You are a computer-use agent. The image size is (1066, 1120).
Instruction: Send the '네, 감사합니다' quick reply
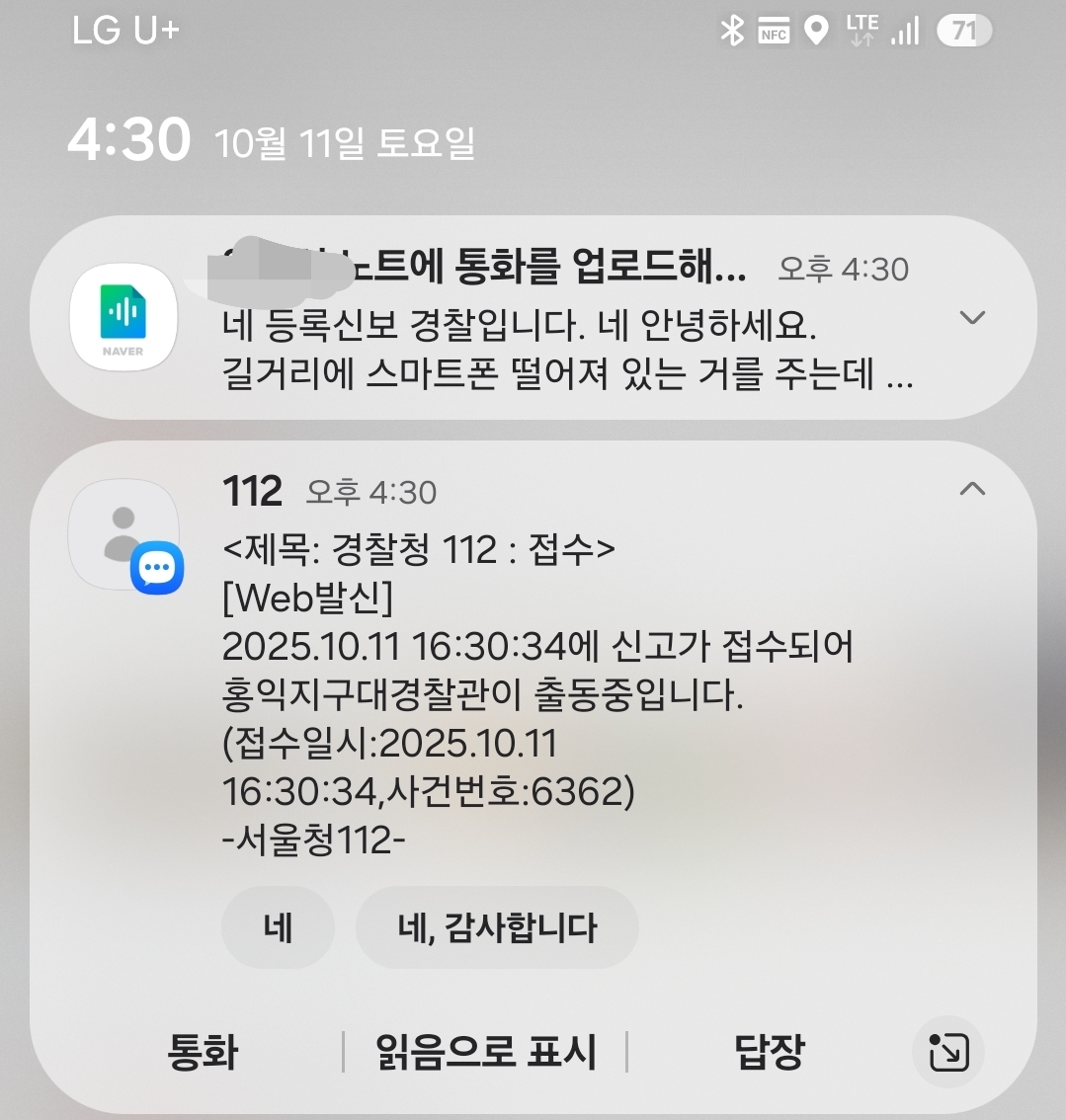(497, 927)
